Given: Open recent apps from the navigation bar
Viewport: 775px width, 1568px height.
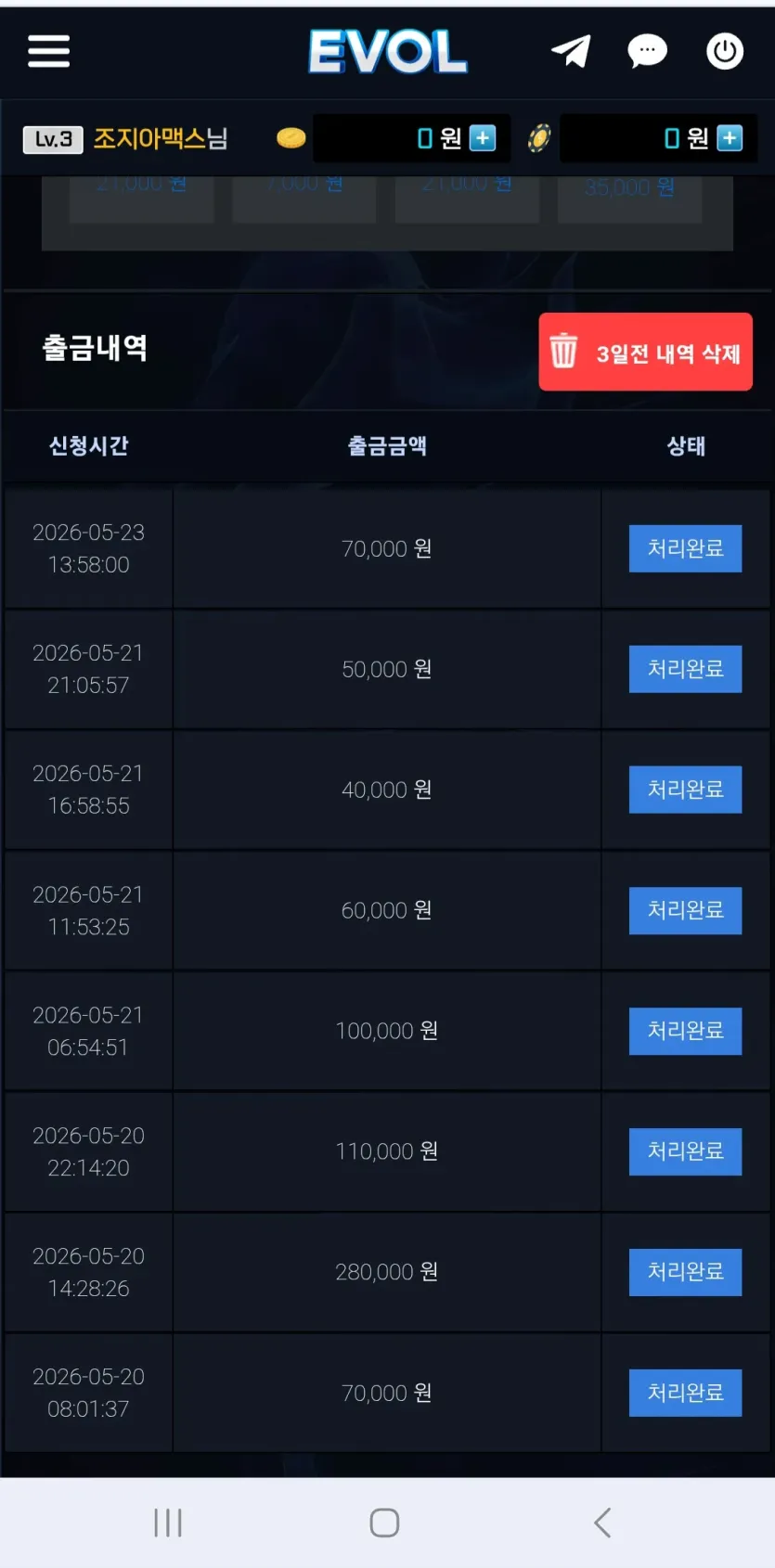Looking at the screenshot, I should [168, 1523].
